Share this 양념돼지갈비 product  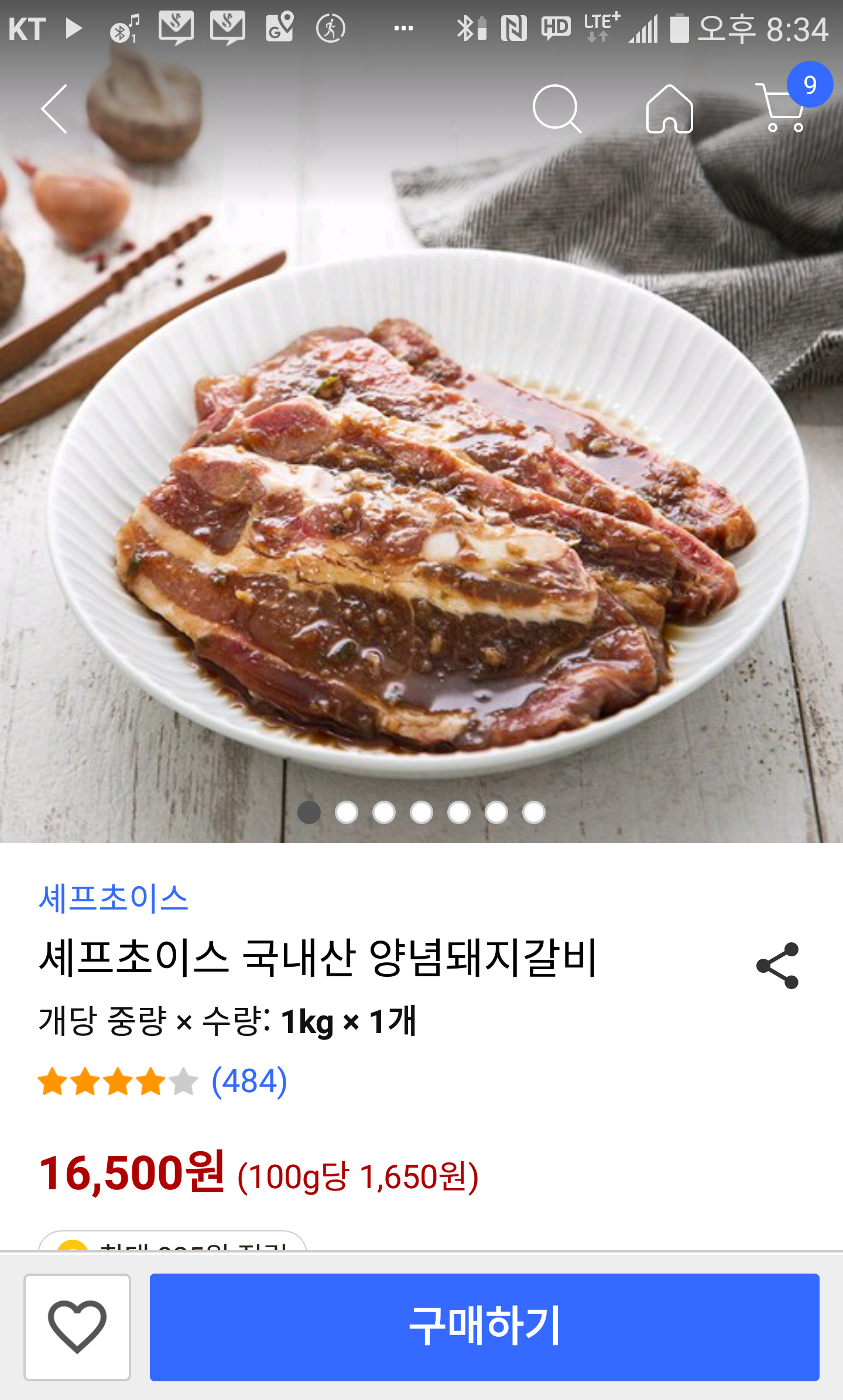click(777, 966)
